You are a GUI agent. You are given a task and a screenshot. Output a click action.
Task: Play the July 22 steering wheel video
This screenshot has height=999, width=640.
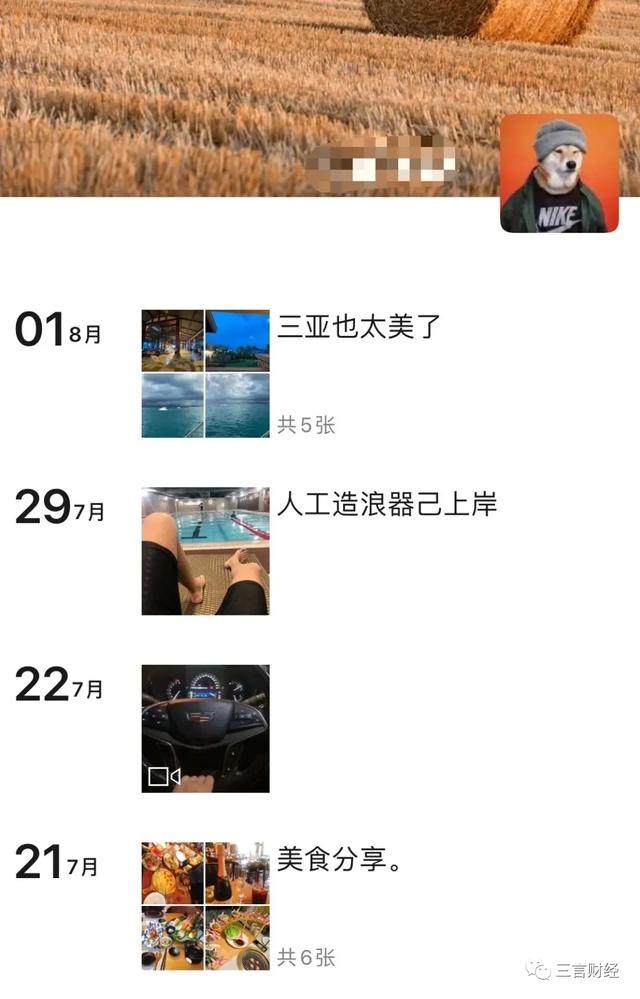tap(205, 728)
